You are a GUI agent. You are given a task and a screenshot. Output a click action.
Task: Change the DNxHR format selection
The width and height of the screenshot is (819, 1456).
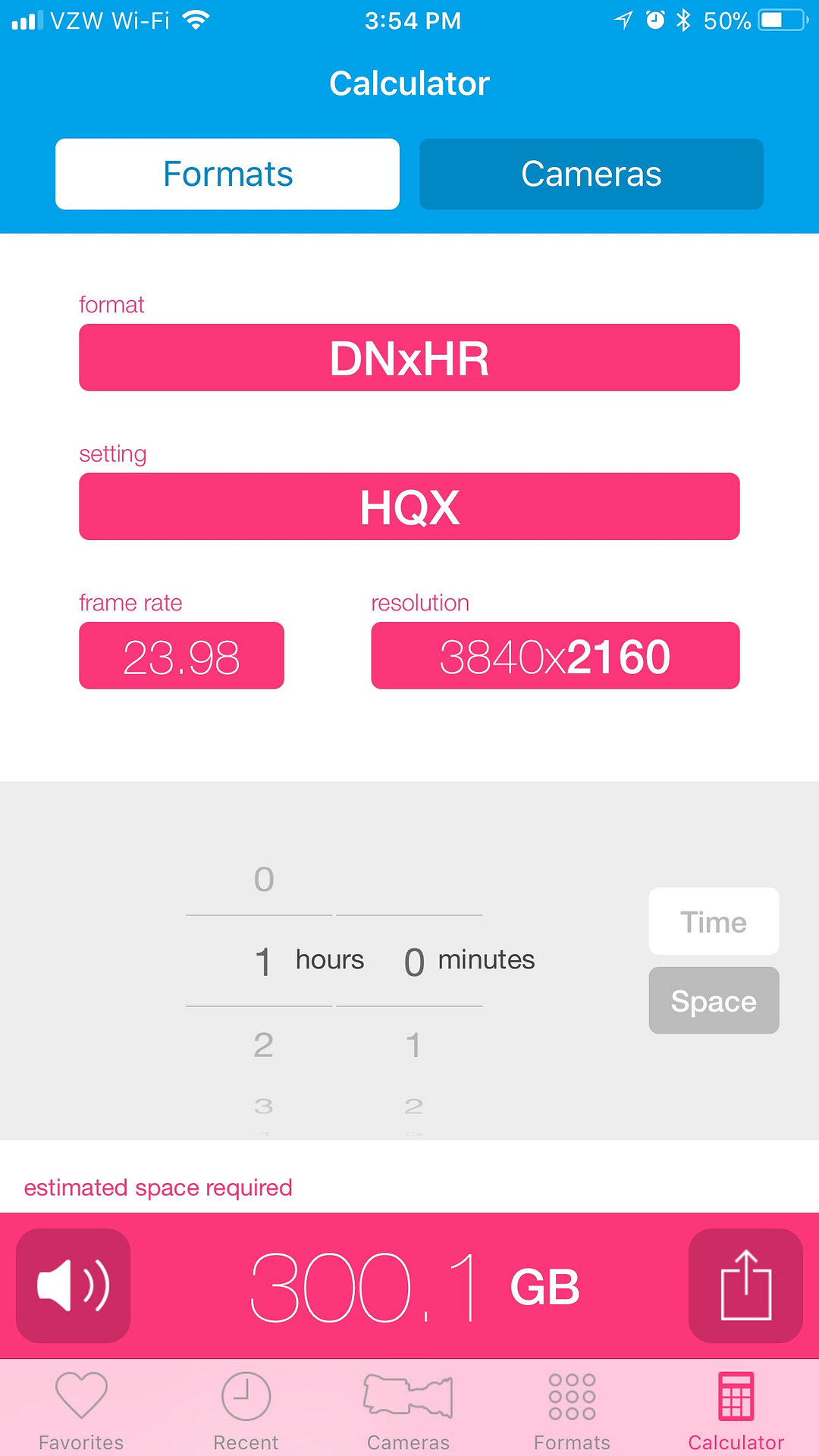point(409,357)
